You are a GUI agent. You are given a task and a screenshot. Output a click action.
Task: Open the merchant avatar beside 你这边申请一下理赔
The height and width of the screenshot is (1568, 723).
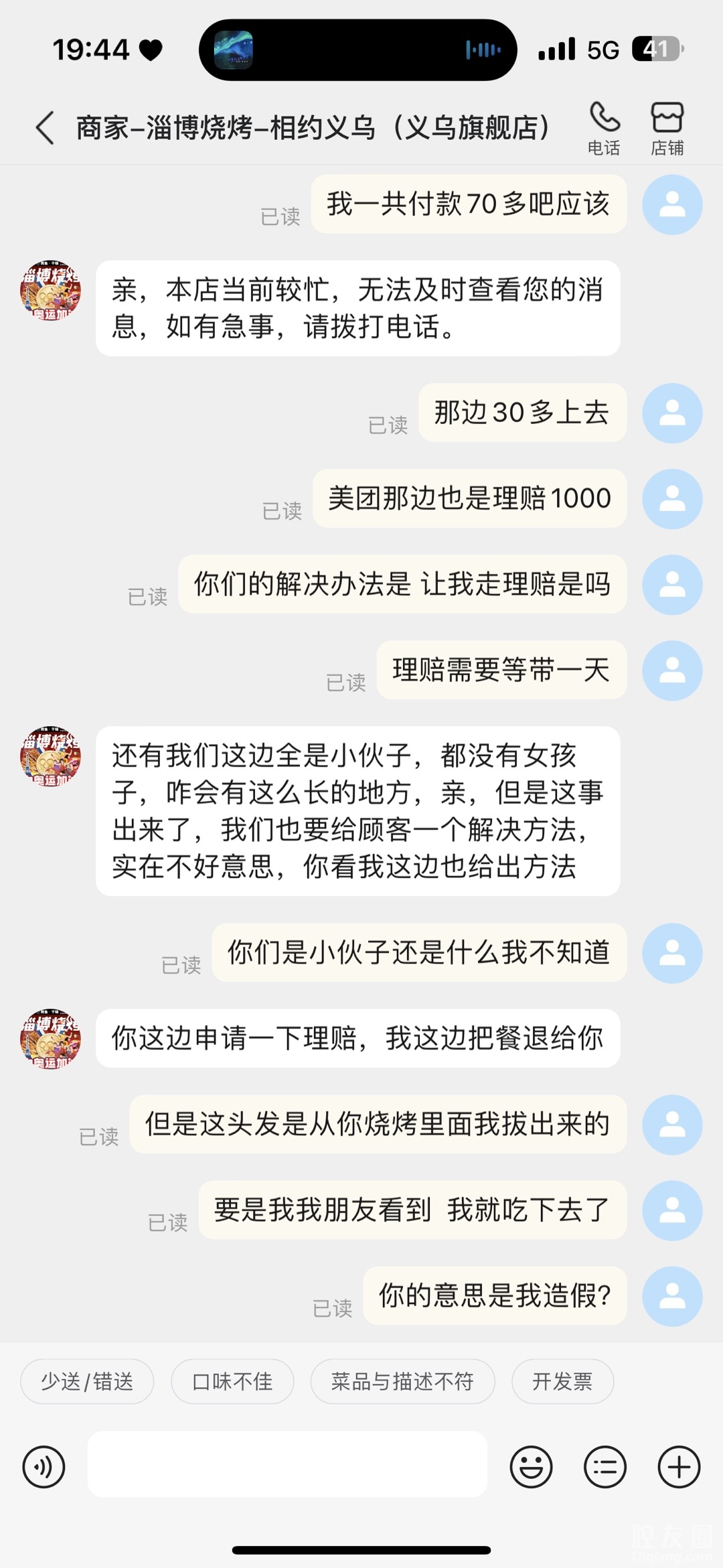pyautogui.click(x=51, y=1039)
